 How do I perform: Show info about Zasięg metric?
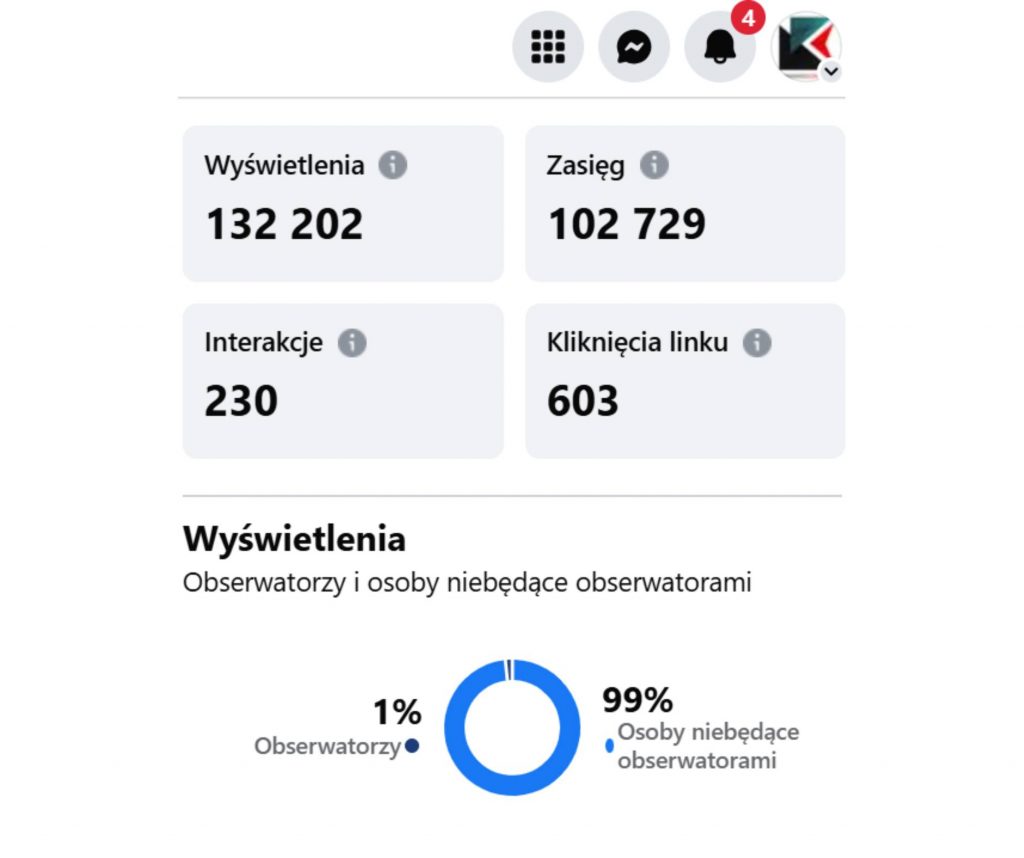click(654, 165)
